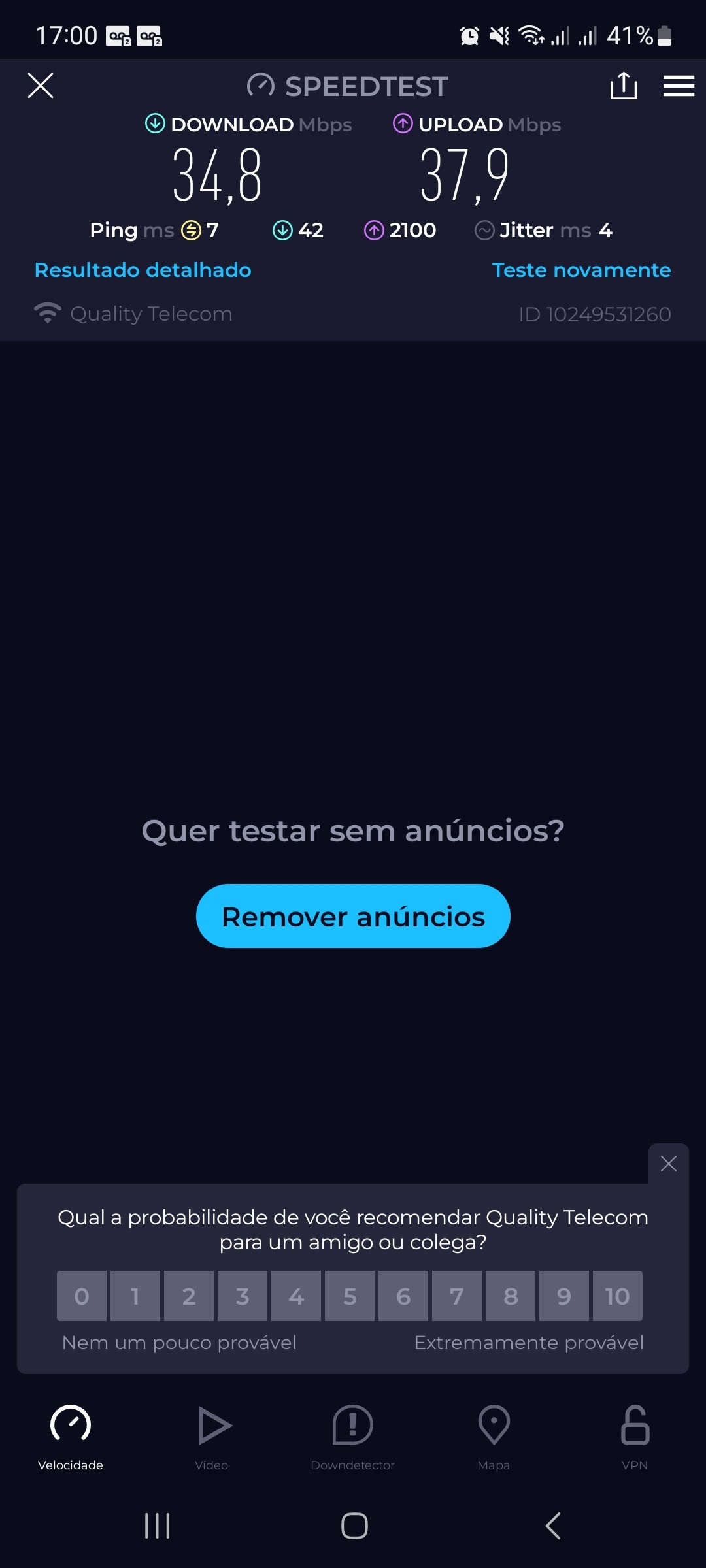Close the speed test result
Viewport: 706px width, 1568px height.
41,86
